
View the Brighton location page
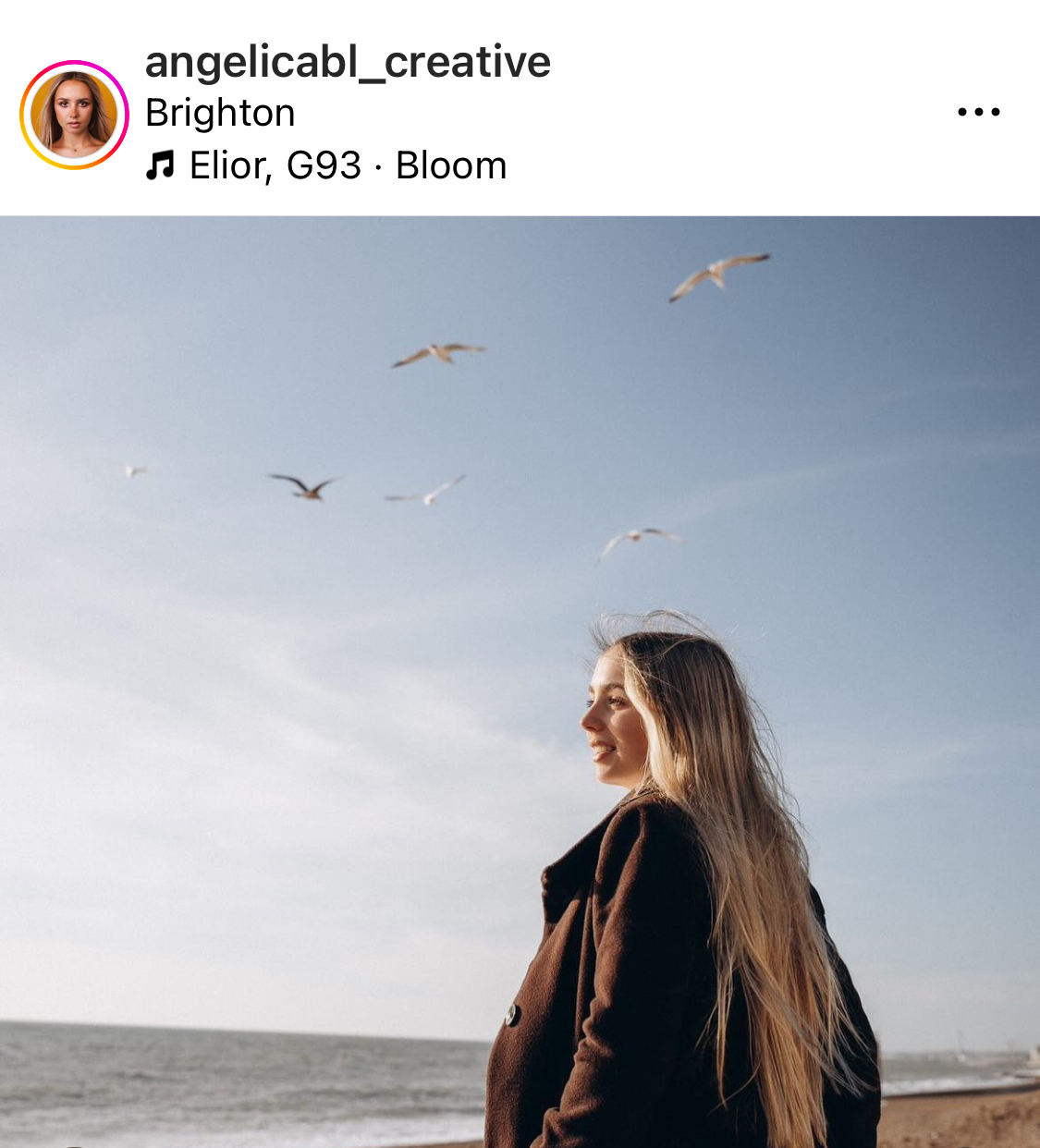pyautogui.click(x=220, y=114)
